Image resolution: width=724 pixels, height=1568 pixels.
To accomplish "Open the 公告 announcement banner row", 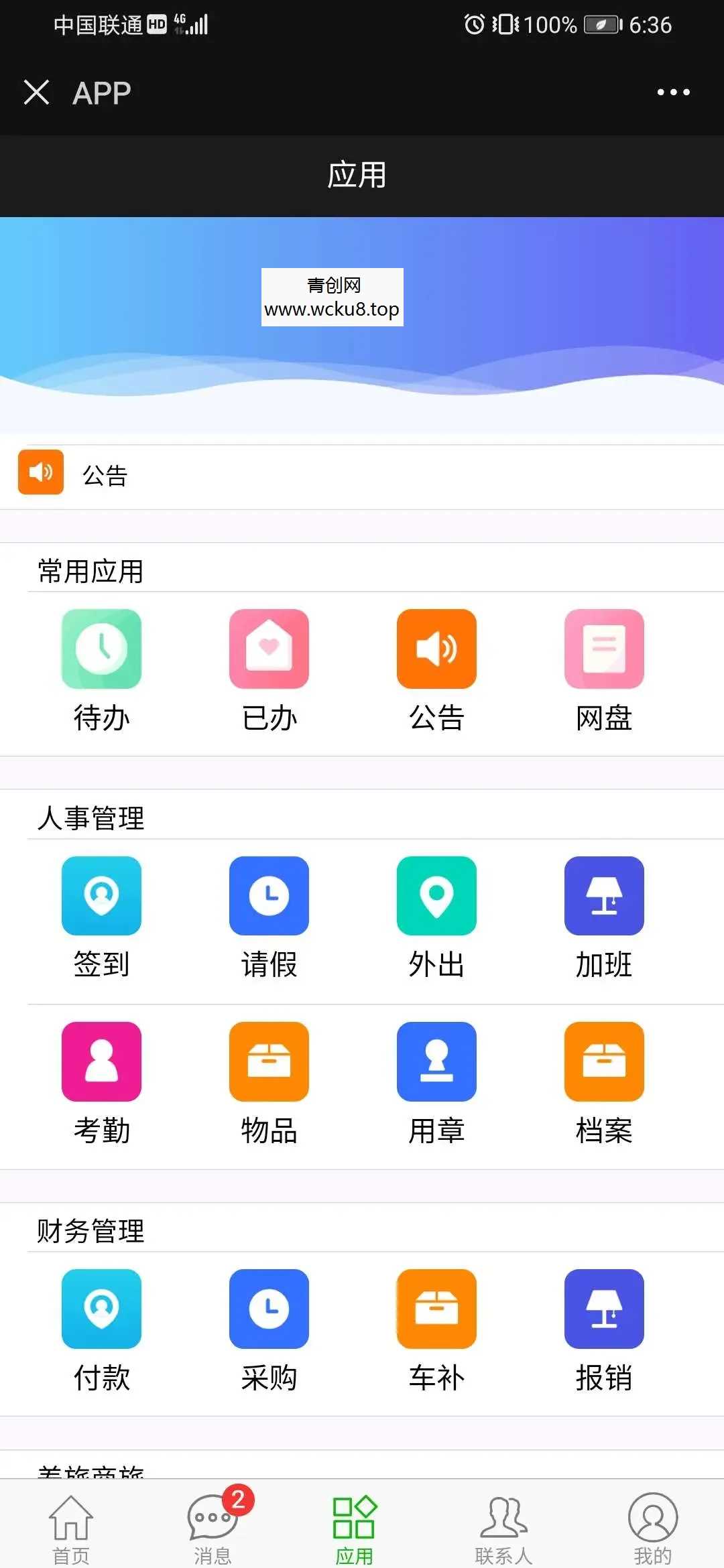I will pos(362,474).
